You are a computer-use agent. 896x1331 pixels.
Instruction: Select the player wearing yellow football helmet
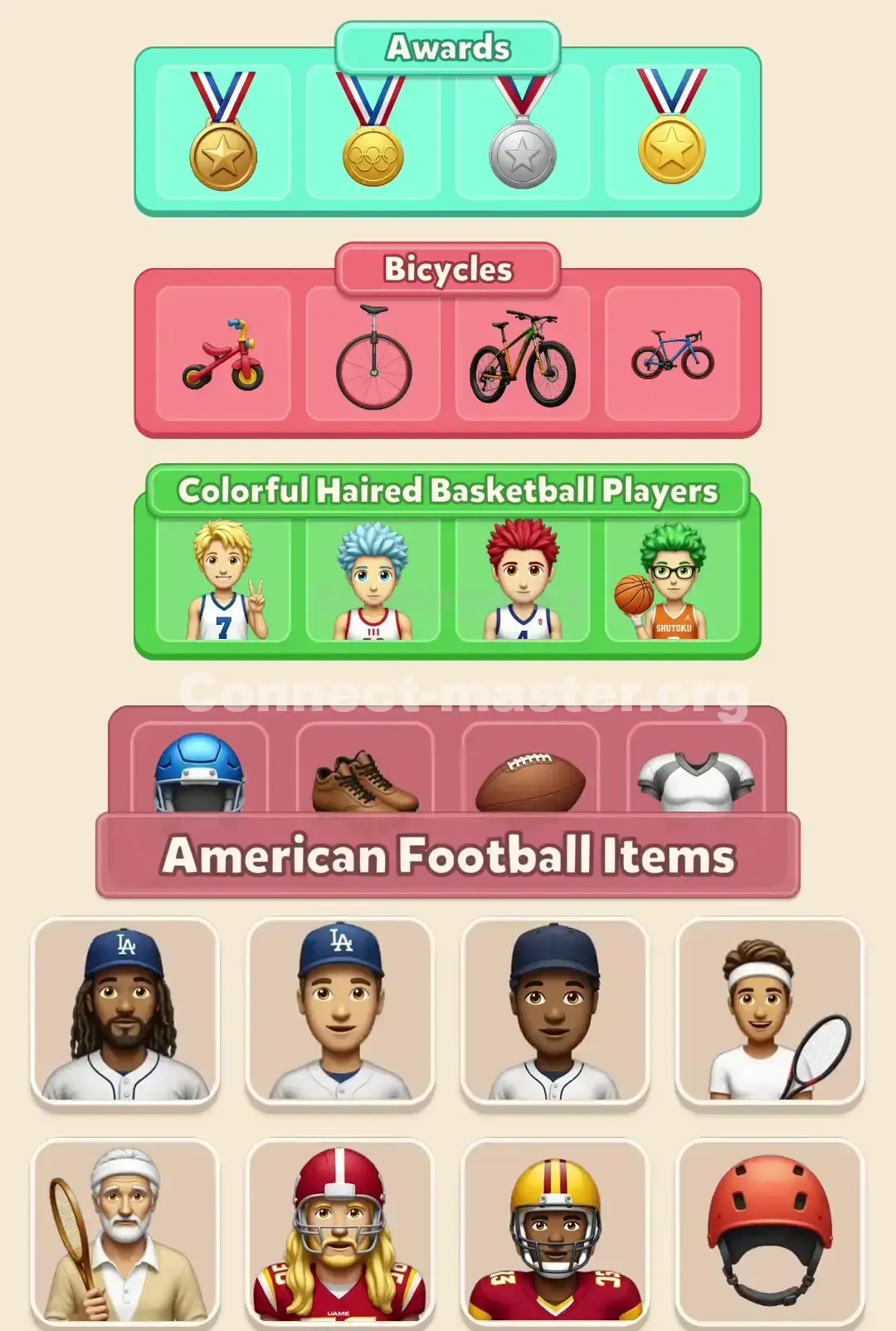[x=554, y=1236]
